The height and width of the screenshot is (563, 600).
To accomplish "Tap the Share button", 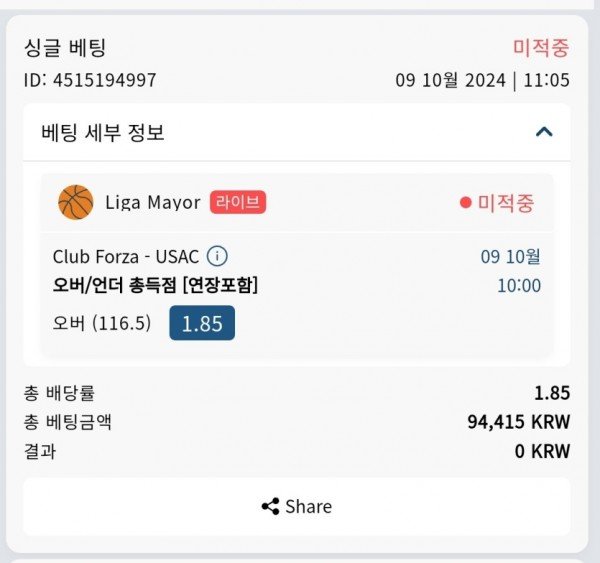I will coord(297,506).
